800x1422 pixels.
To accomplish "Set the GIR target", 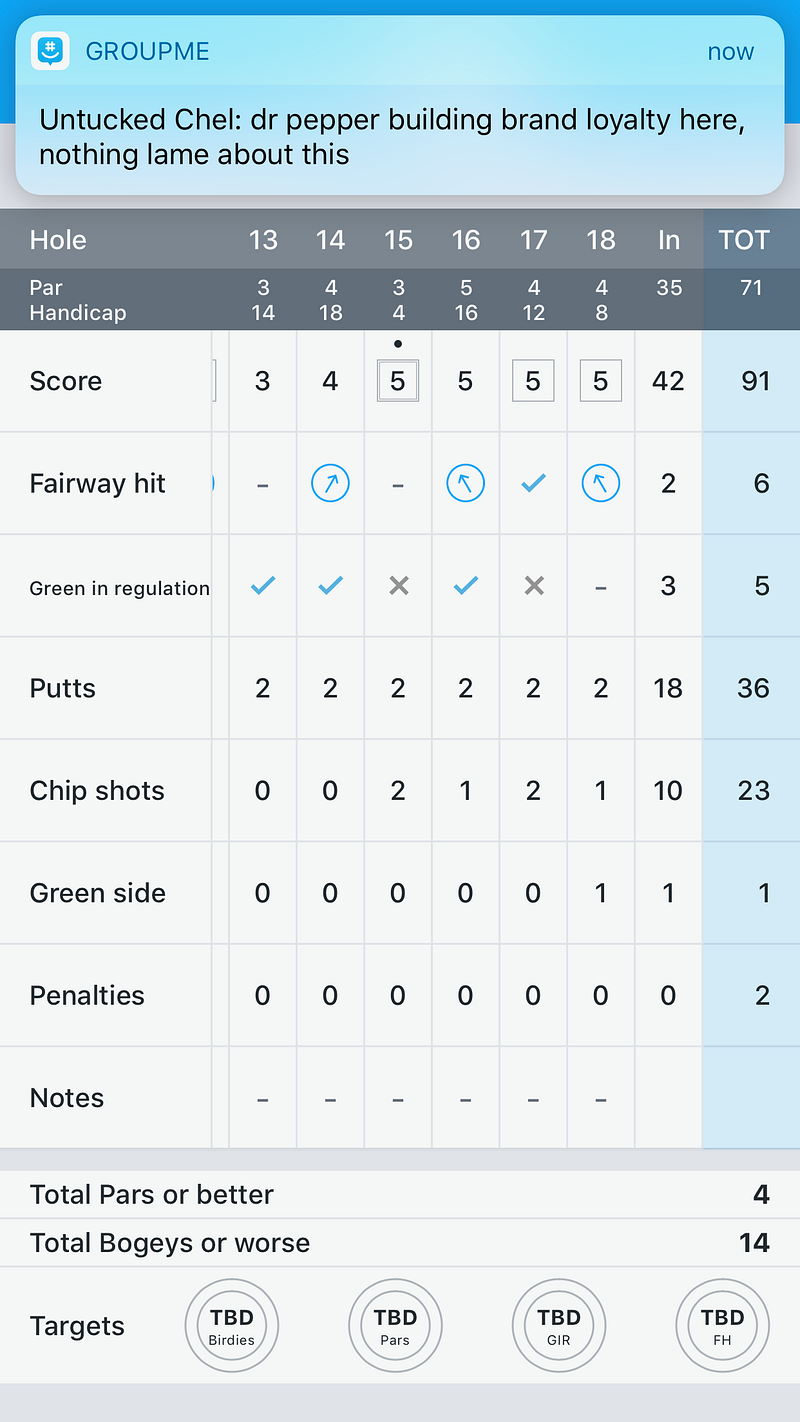I will pos(559,1326).
